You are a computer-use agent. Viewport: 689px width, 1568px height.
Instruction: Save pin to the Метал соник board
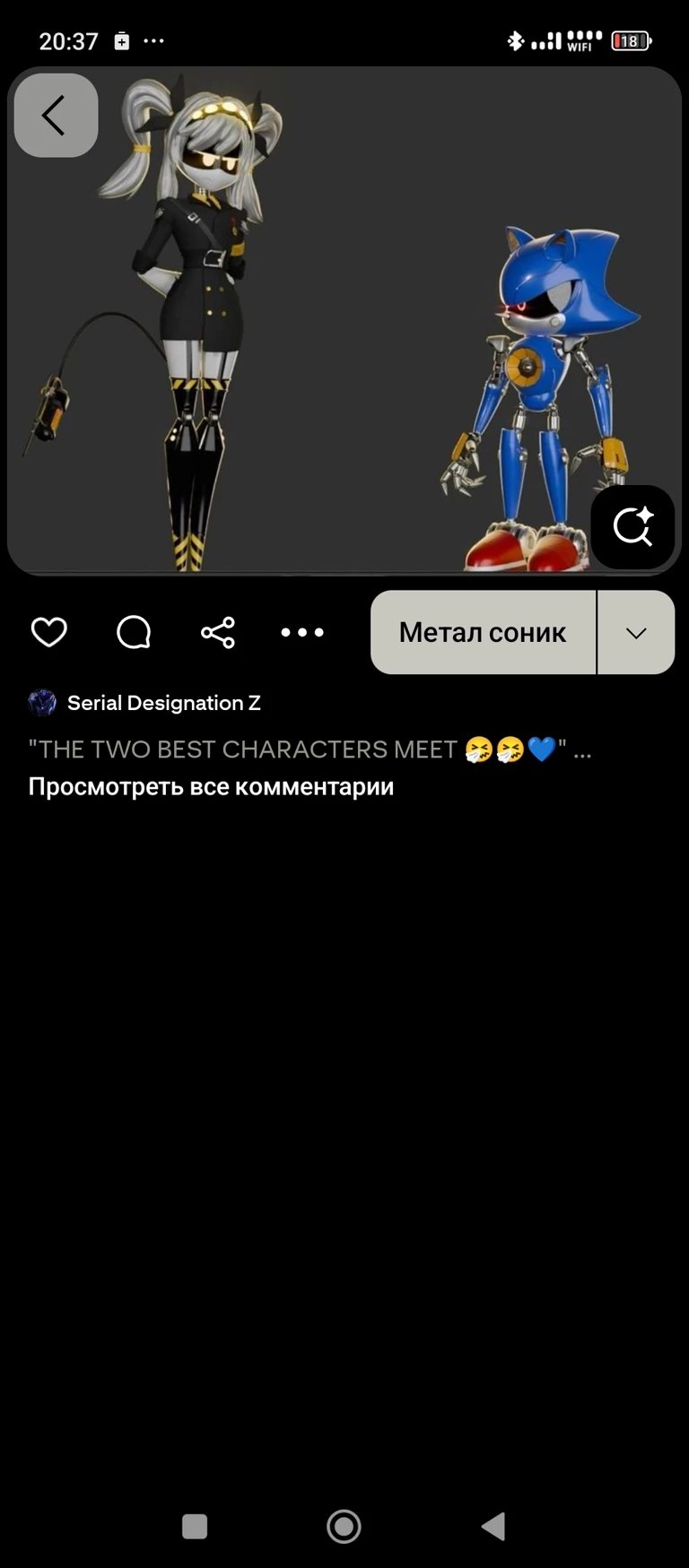click(x=483, y=632)
